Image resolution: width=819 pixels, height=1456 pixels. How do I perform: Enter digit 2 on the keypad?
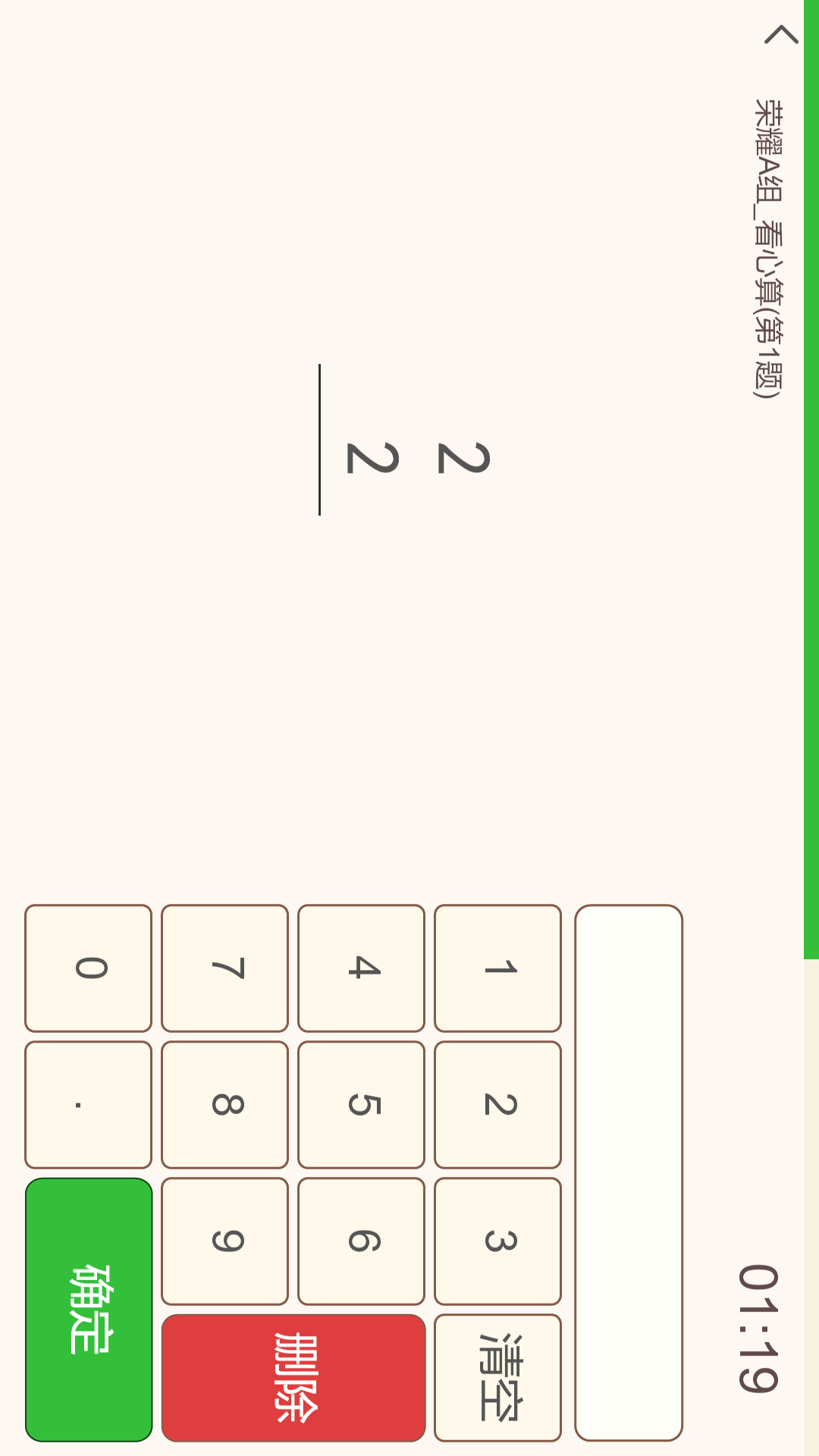pos(497,1105)
